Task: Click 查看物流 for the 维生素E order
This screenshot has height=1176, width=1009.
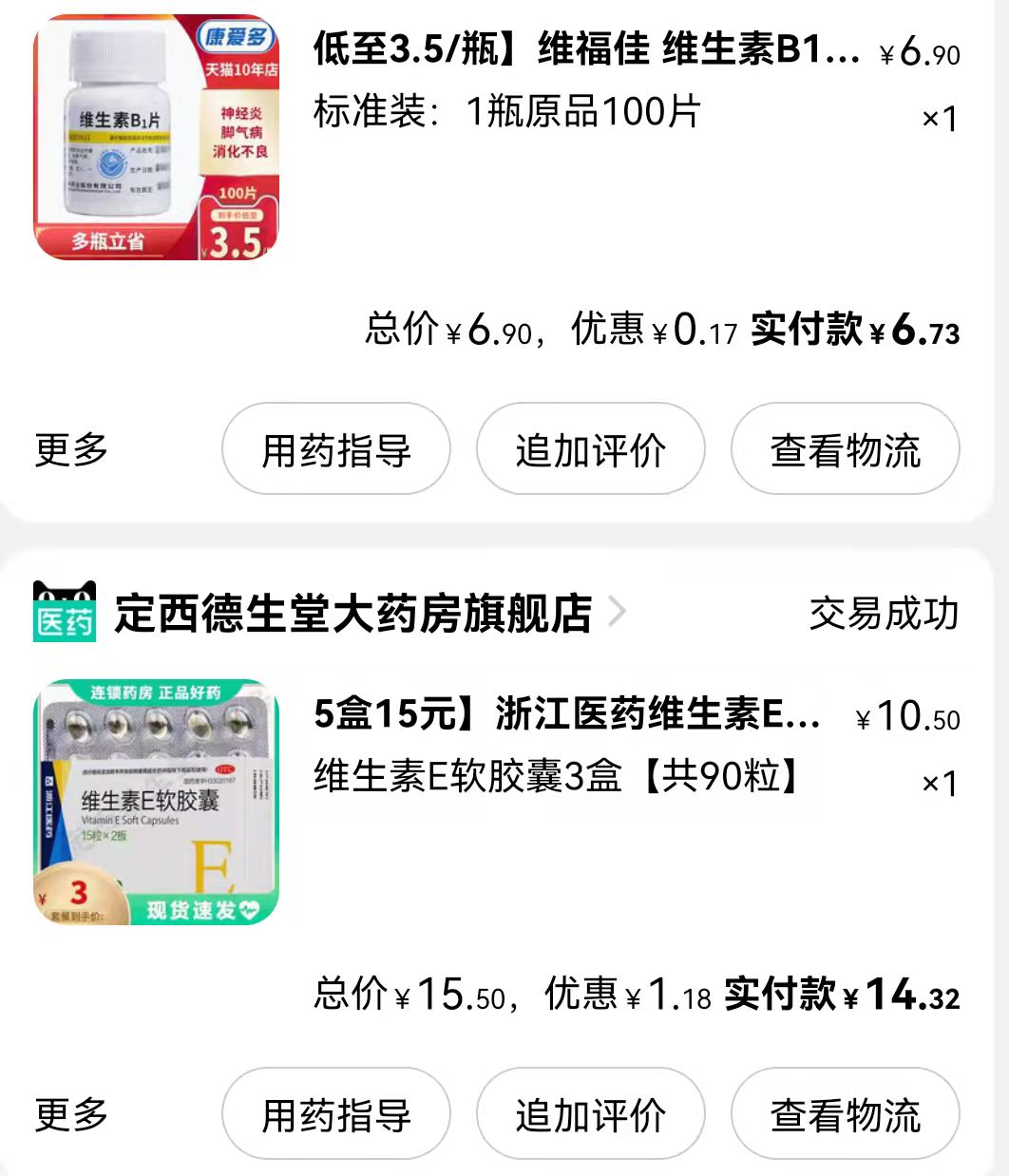Action: click(845, 1112)
